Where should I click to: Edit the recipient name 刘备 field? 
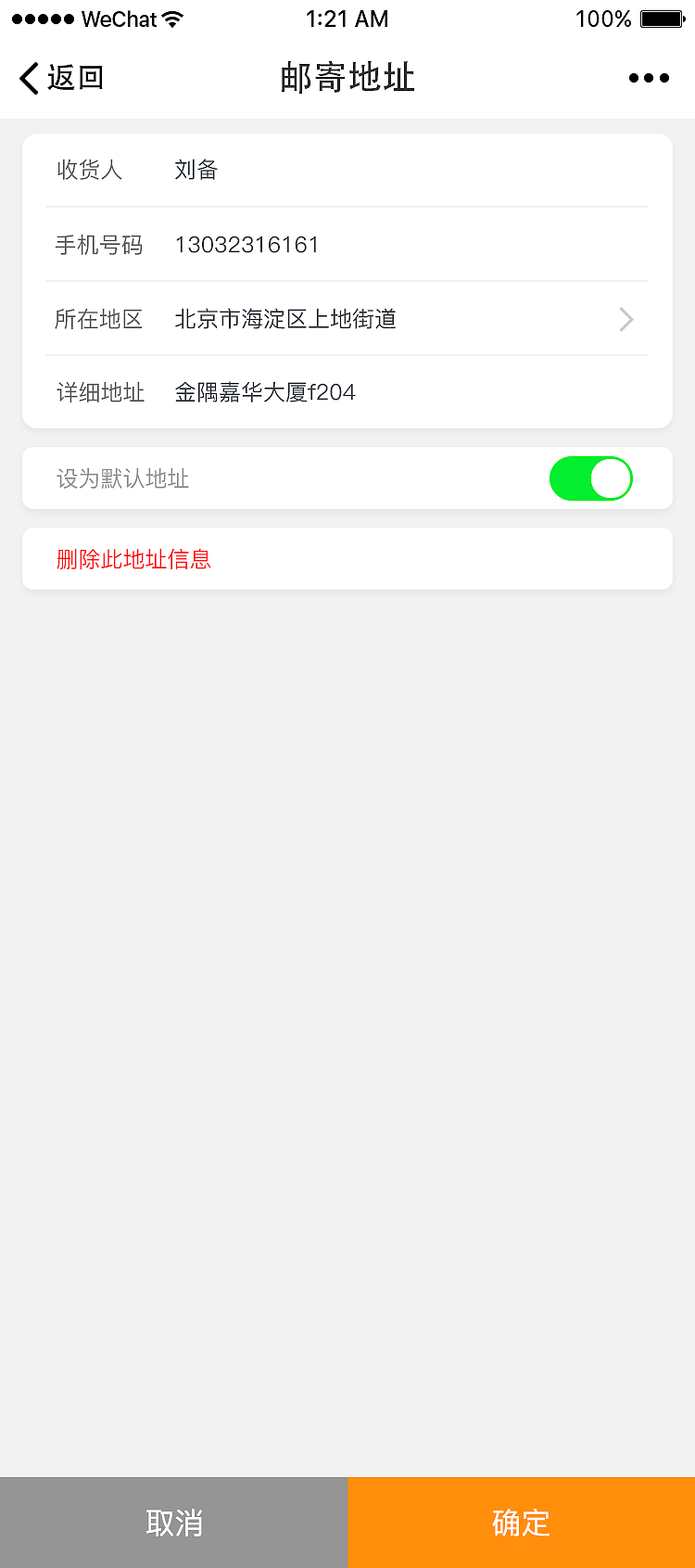click(195, 171)
